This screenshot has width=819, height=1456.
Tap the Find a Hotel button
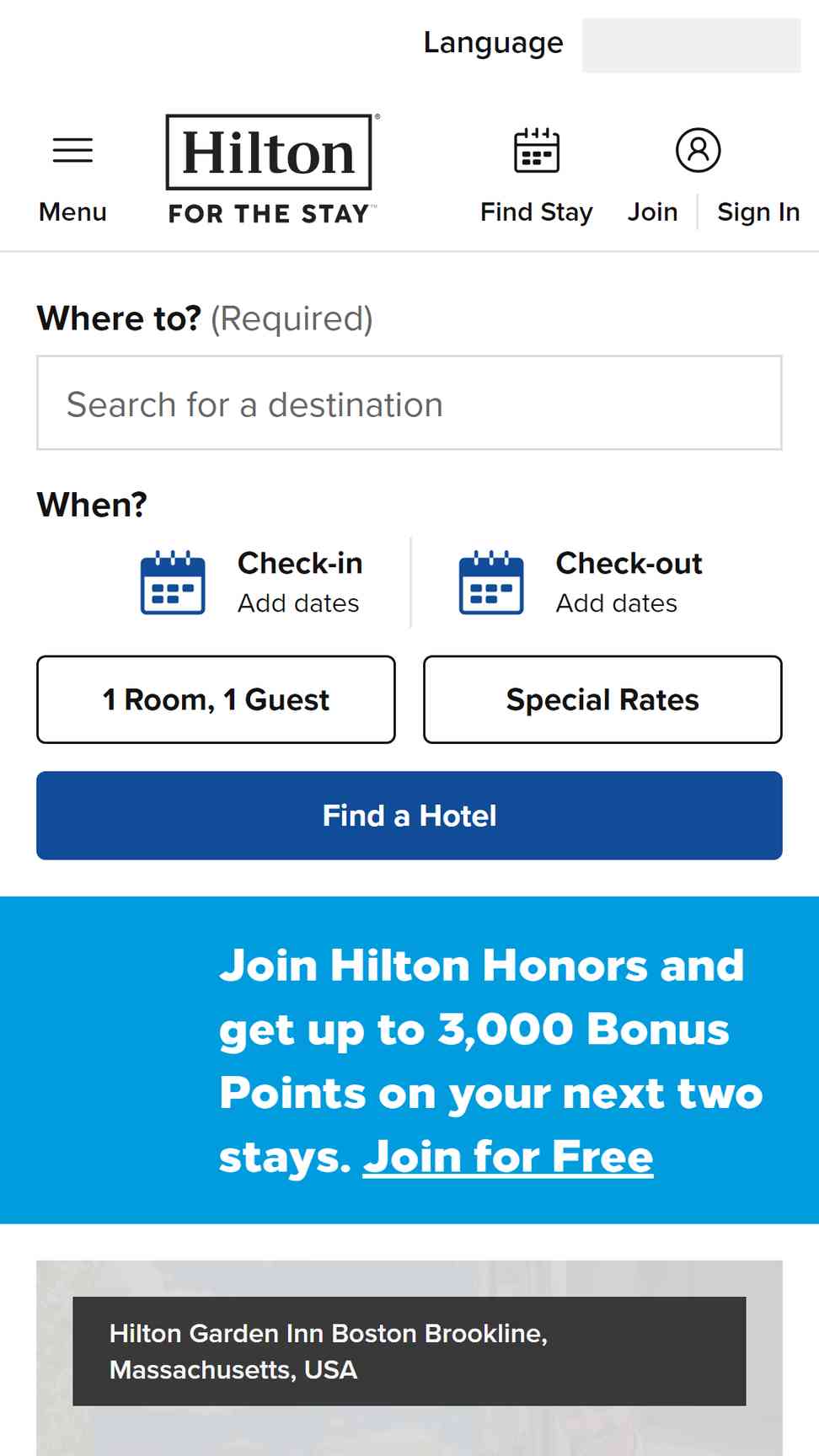(x=409, y=816)
